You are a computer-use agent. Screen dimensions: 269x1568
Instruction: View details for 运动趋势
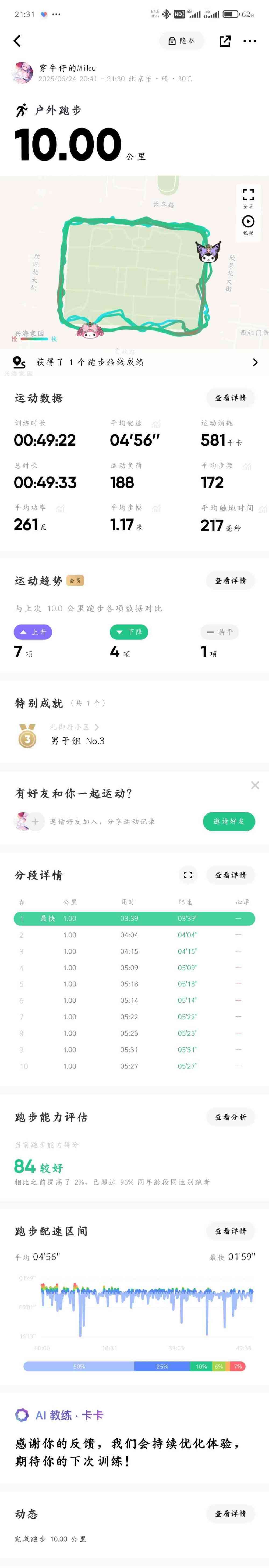point(230,581)
